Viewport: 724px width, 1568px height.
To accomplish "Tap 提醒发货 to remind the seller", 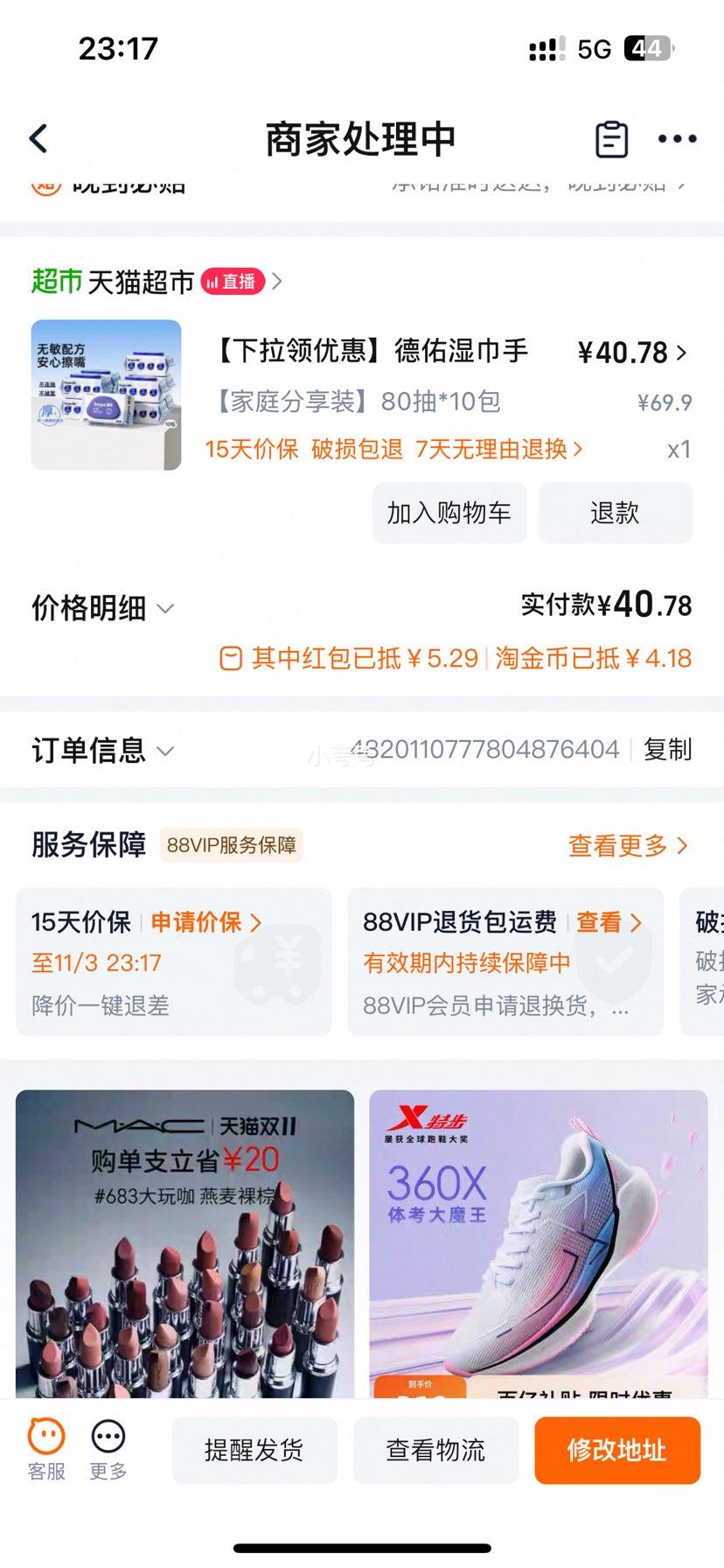I will pos(254,1450).
